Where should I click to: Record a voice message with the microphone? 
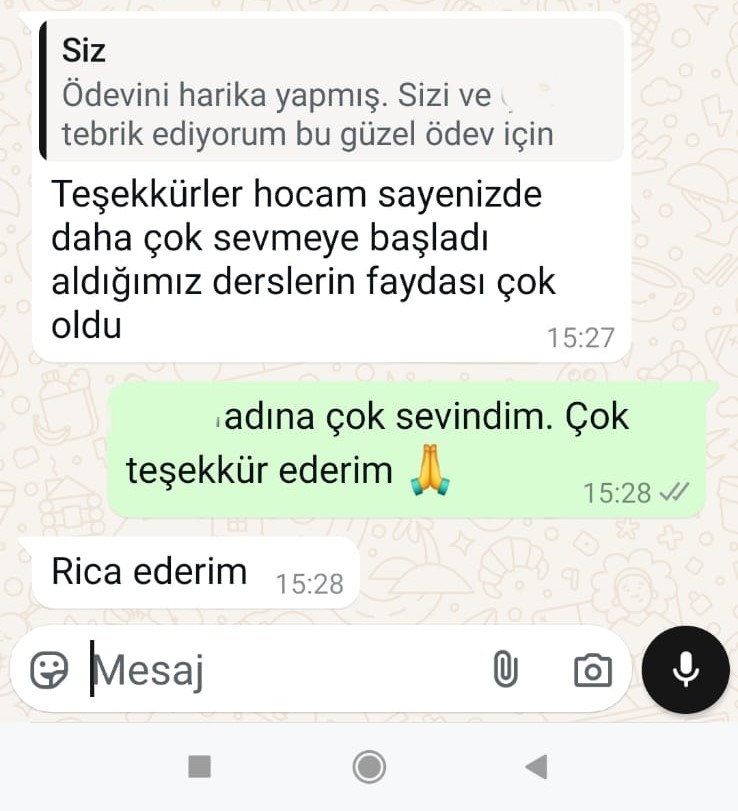685,669
